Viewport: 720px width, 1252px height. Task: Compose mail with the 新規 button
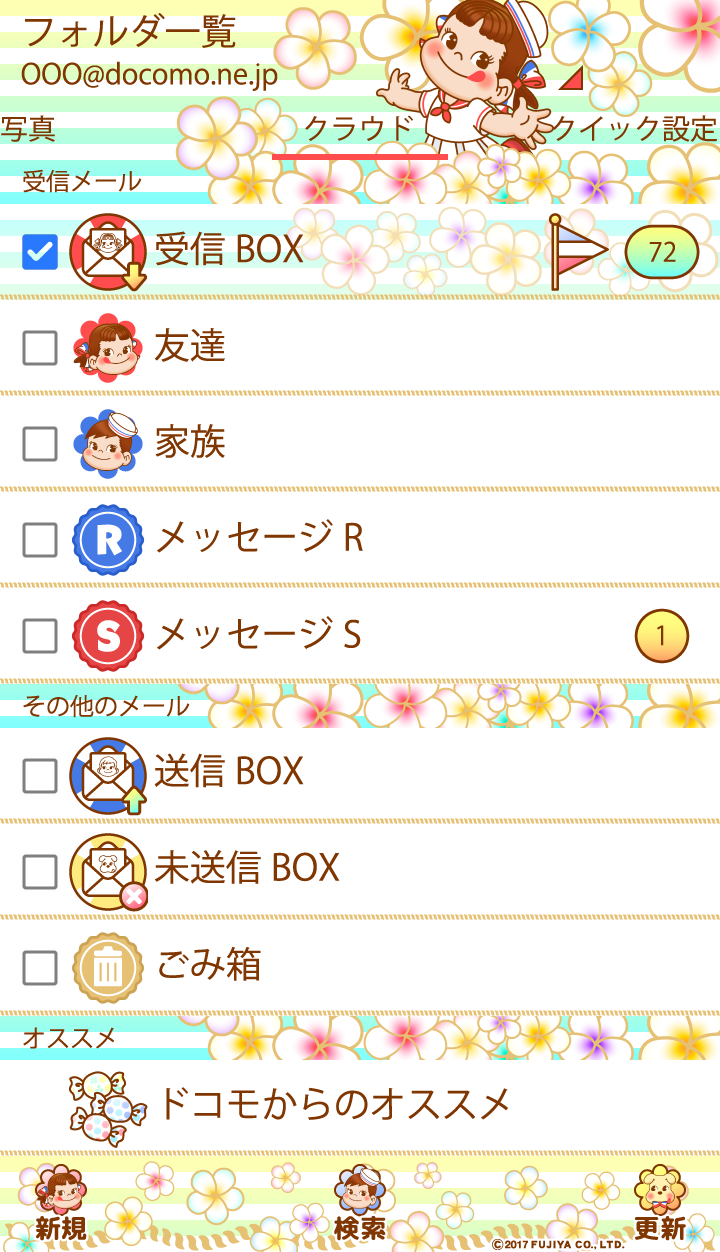point(61,1206)
